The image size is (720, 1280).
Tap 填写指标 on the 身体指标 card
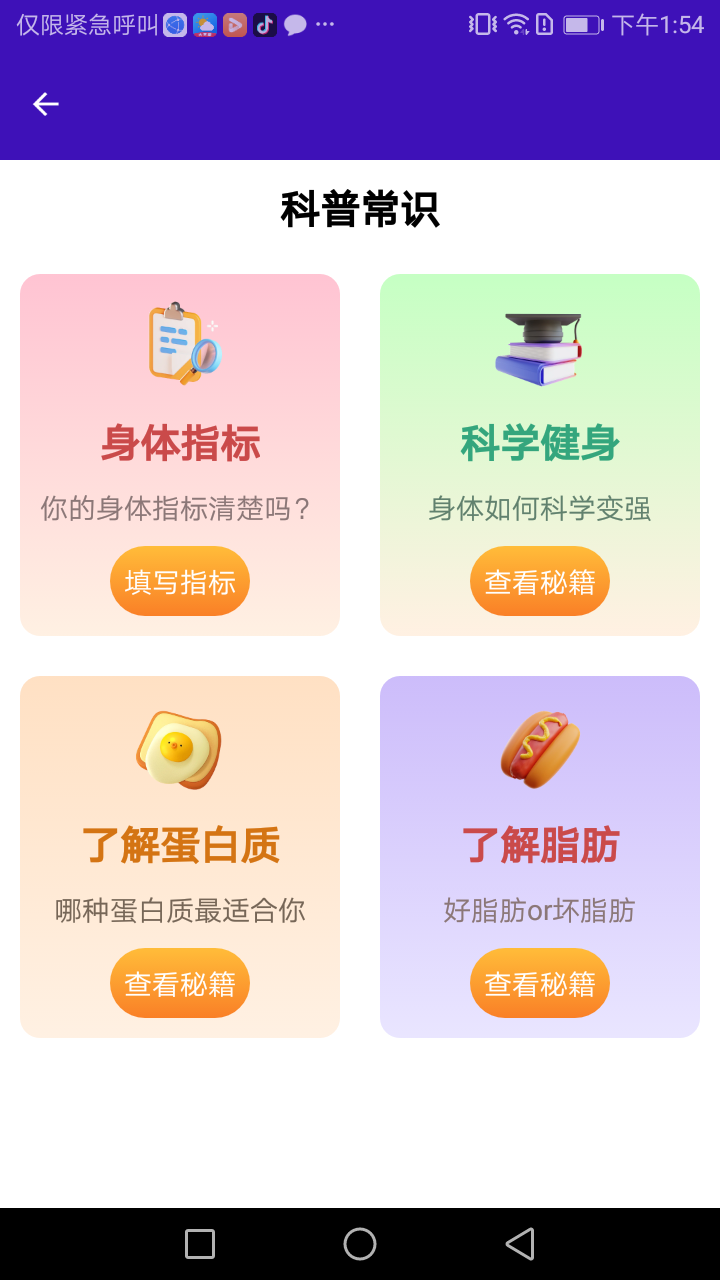(180, 581)
